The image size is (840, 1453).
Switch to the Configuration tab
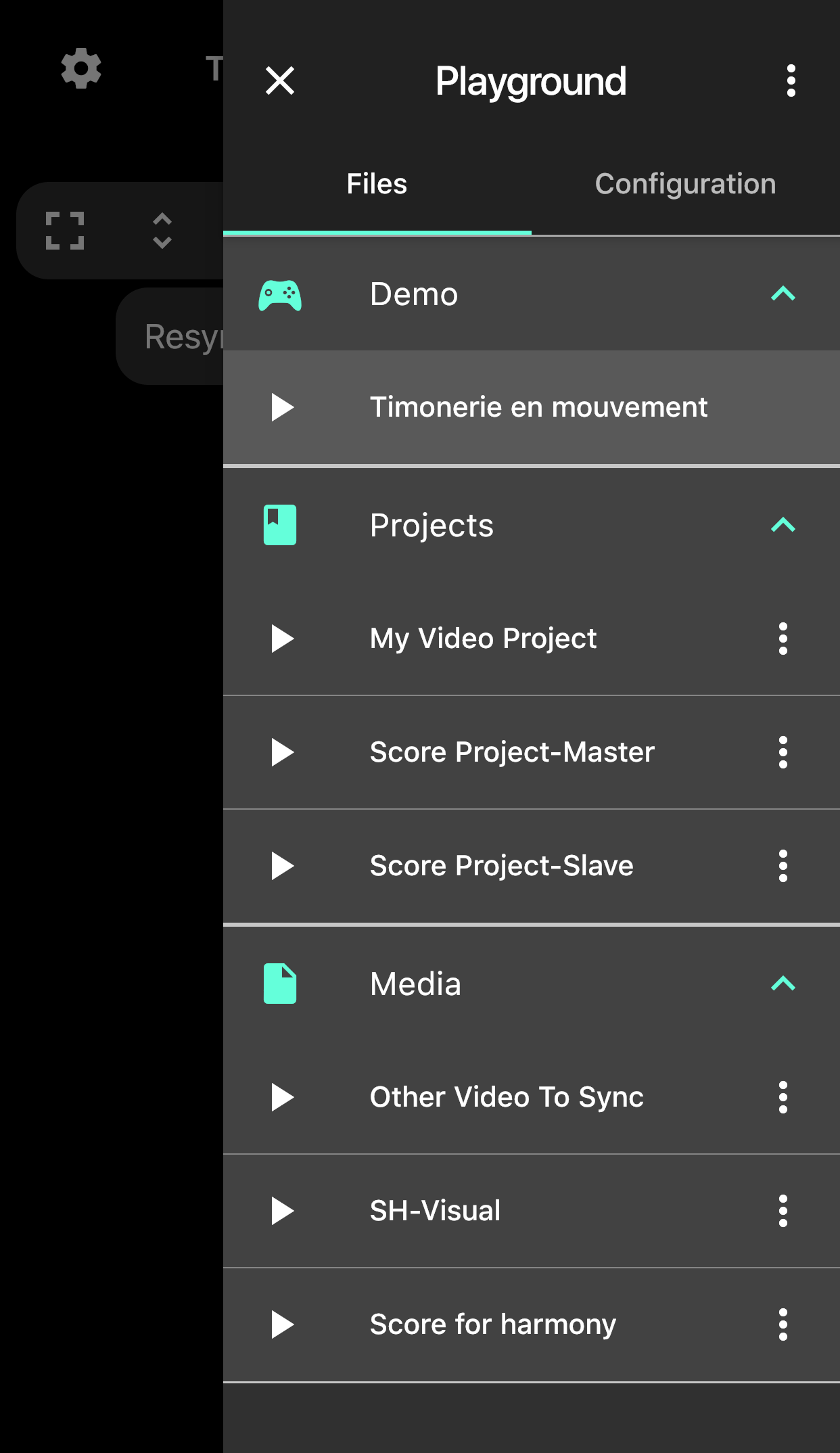pos(684,184)
